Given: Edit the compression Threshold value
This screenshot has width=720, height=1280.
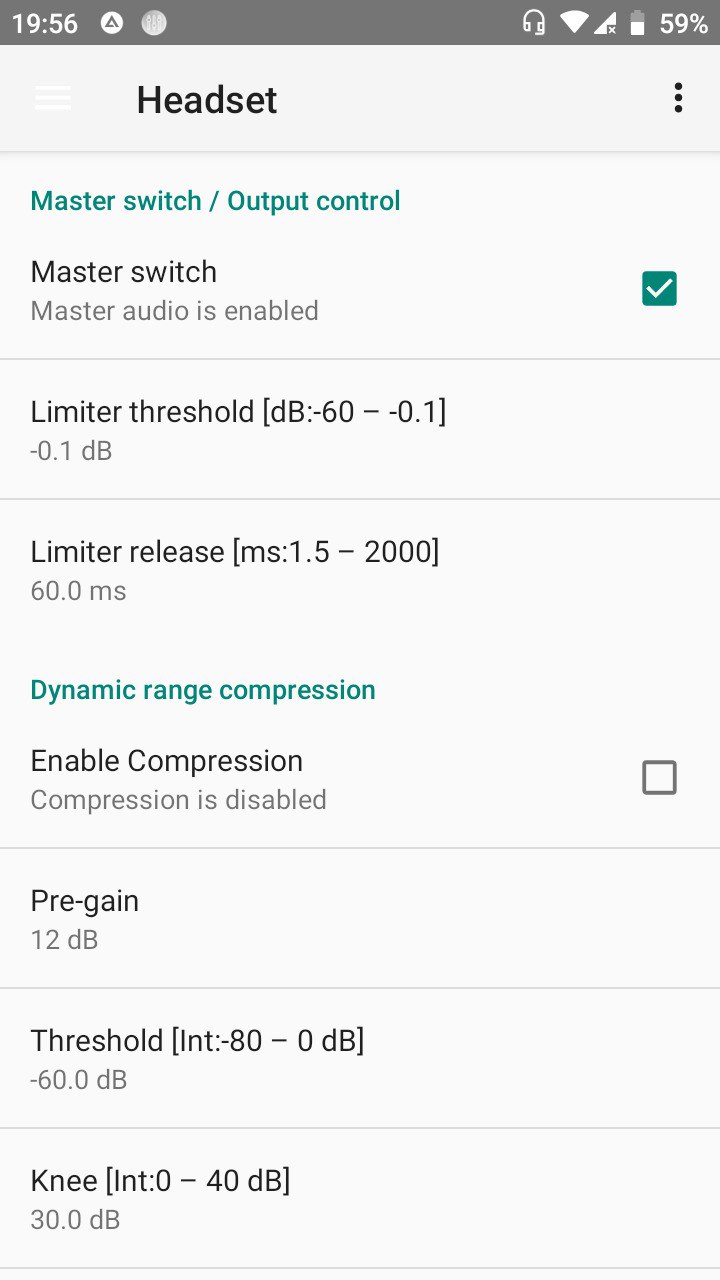Looking at the screenshot, I should [x=360, y=1059].
